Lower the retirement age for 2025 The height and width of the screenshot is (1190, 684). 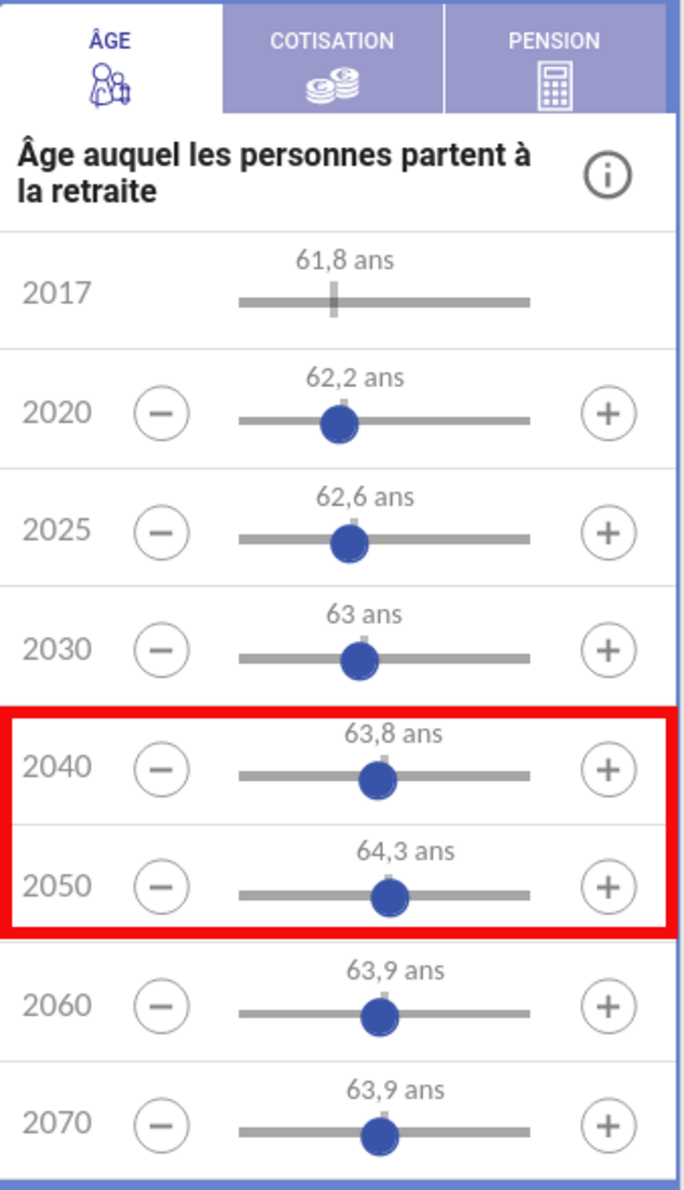pos(161,532)
